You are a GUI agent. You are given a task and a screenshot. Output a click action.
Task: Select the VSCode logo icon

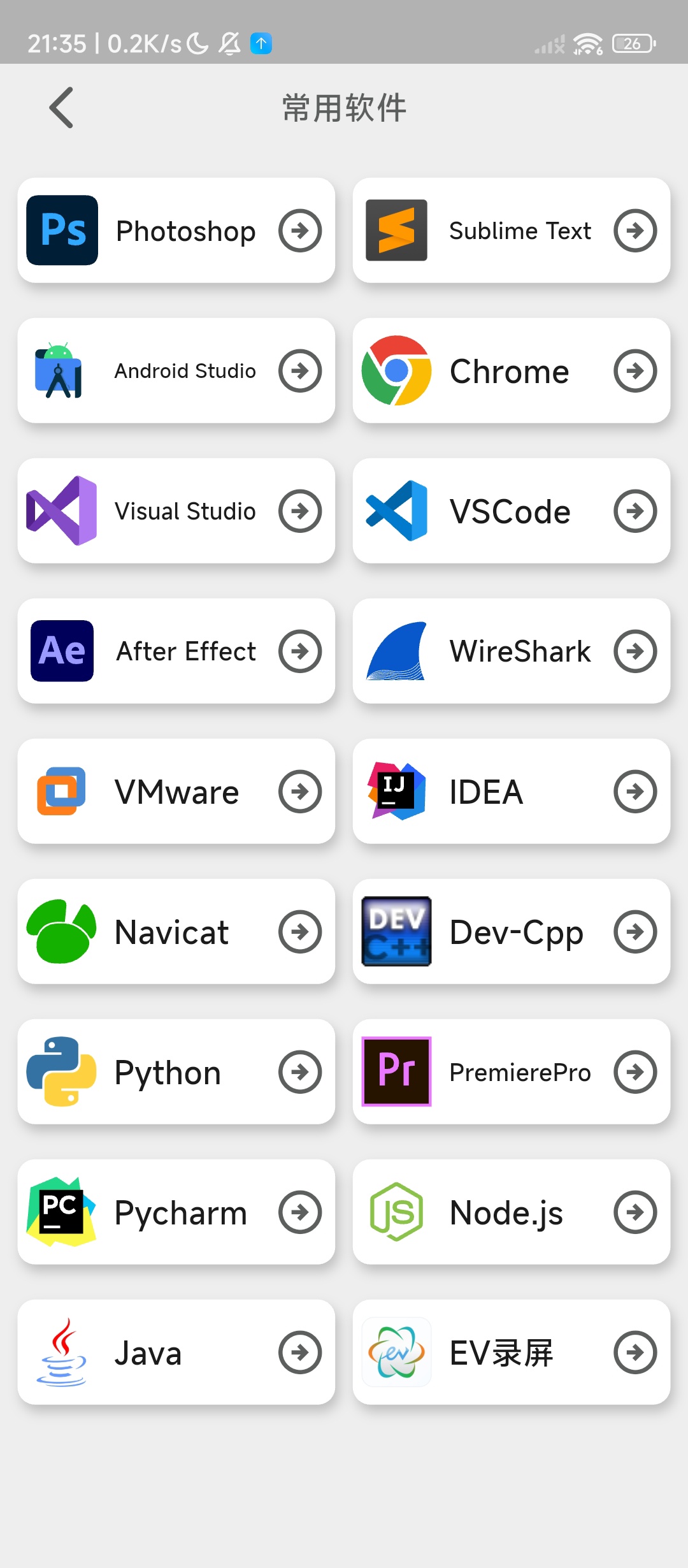pos(396,511)
